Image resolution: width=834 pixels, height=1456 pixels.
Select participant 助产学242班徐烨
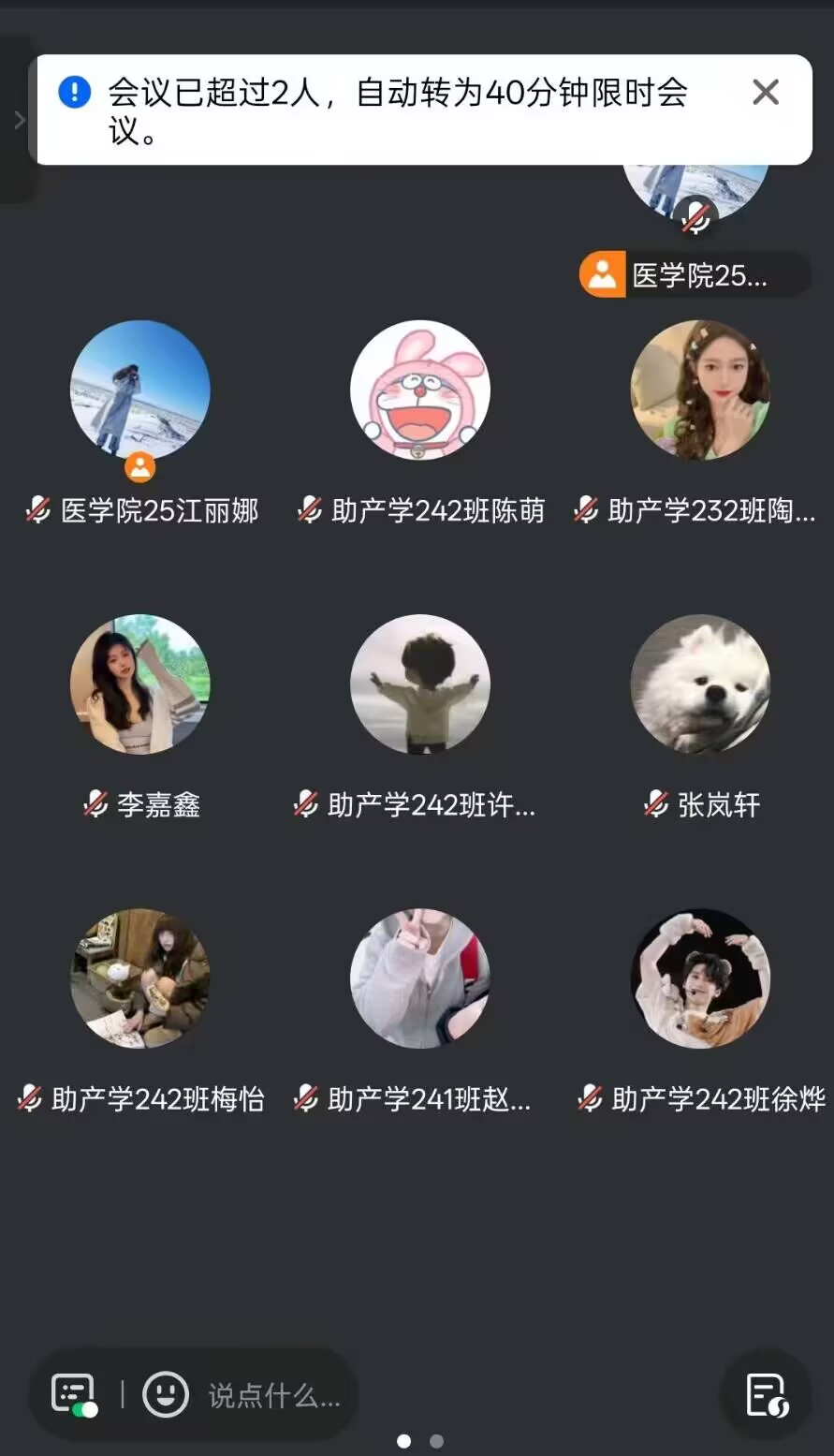point(700,978)
